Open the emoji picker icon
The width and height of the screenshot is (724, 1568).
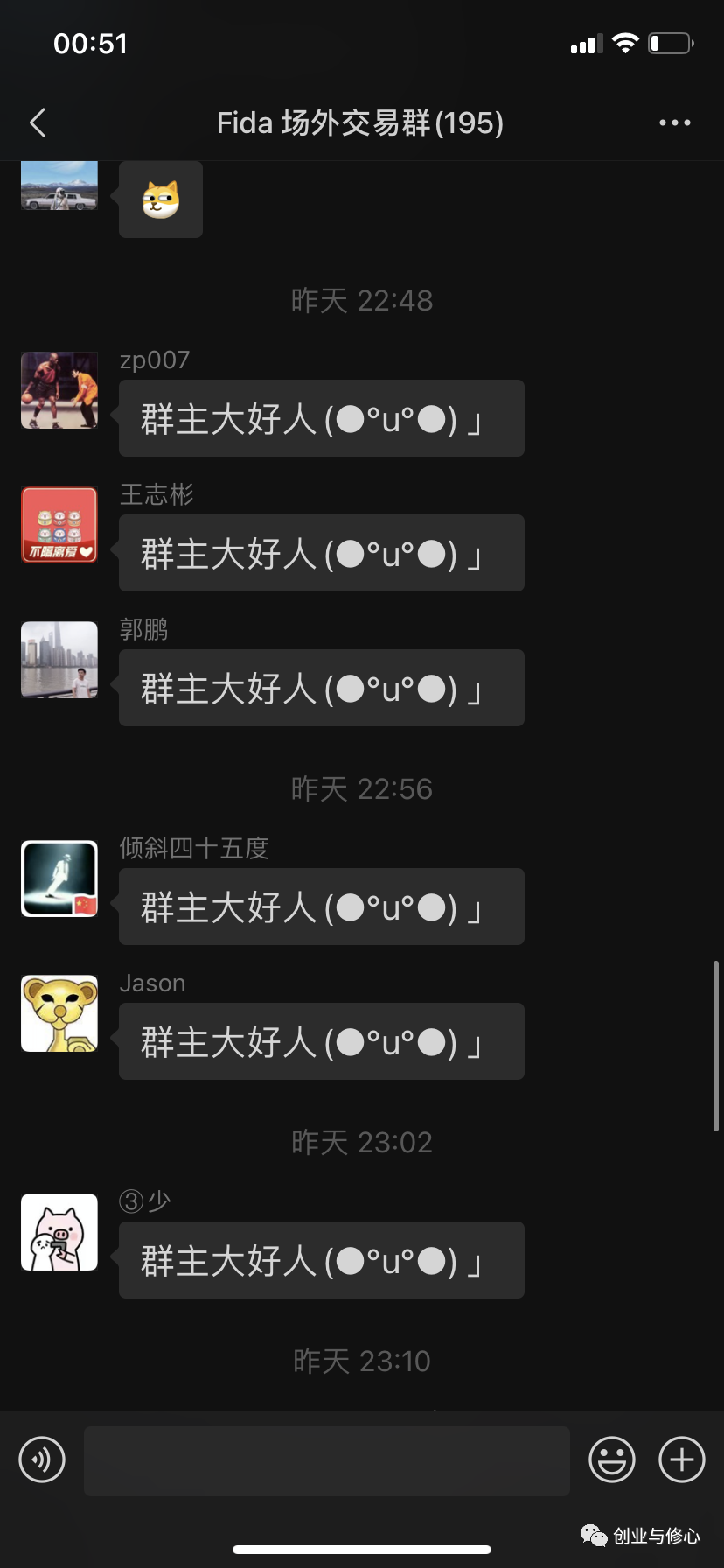(x=612, y=1459)
